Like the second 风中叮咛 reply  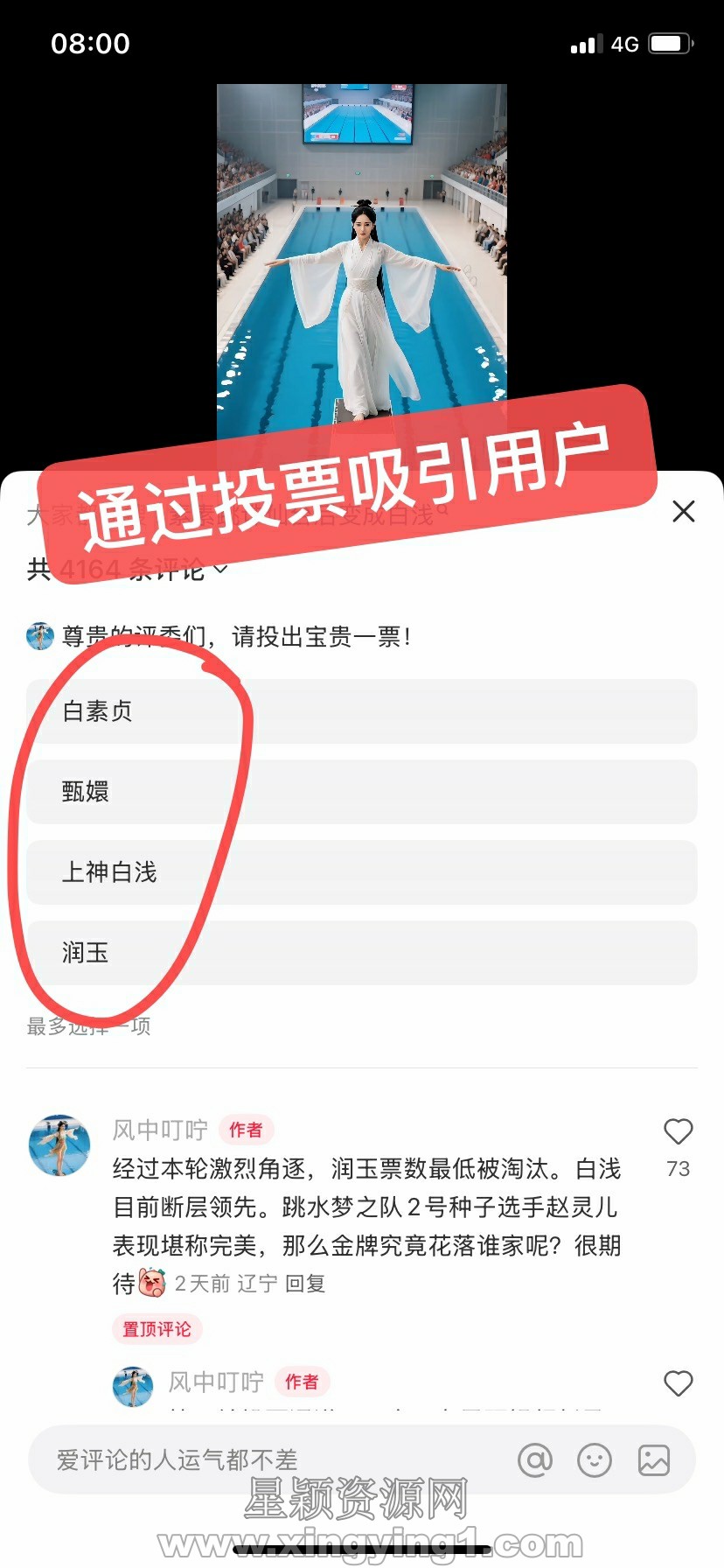click(678, 1383)
